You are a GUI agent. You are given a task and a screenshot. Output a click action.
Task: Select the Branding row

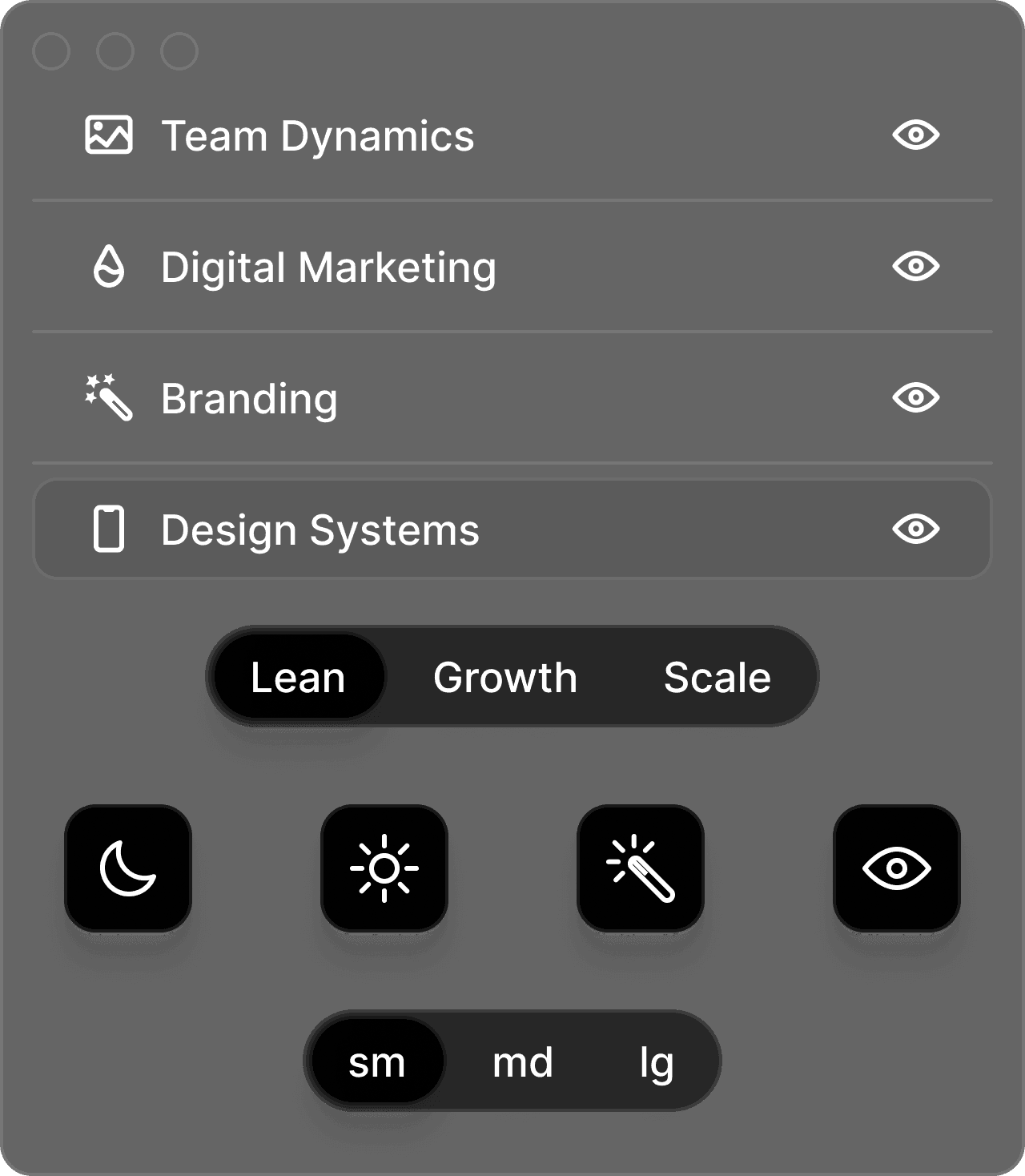[x=249, y=398]
